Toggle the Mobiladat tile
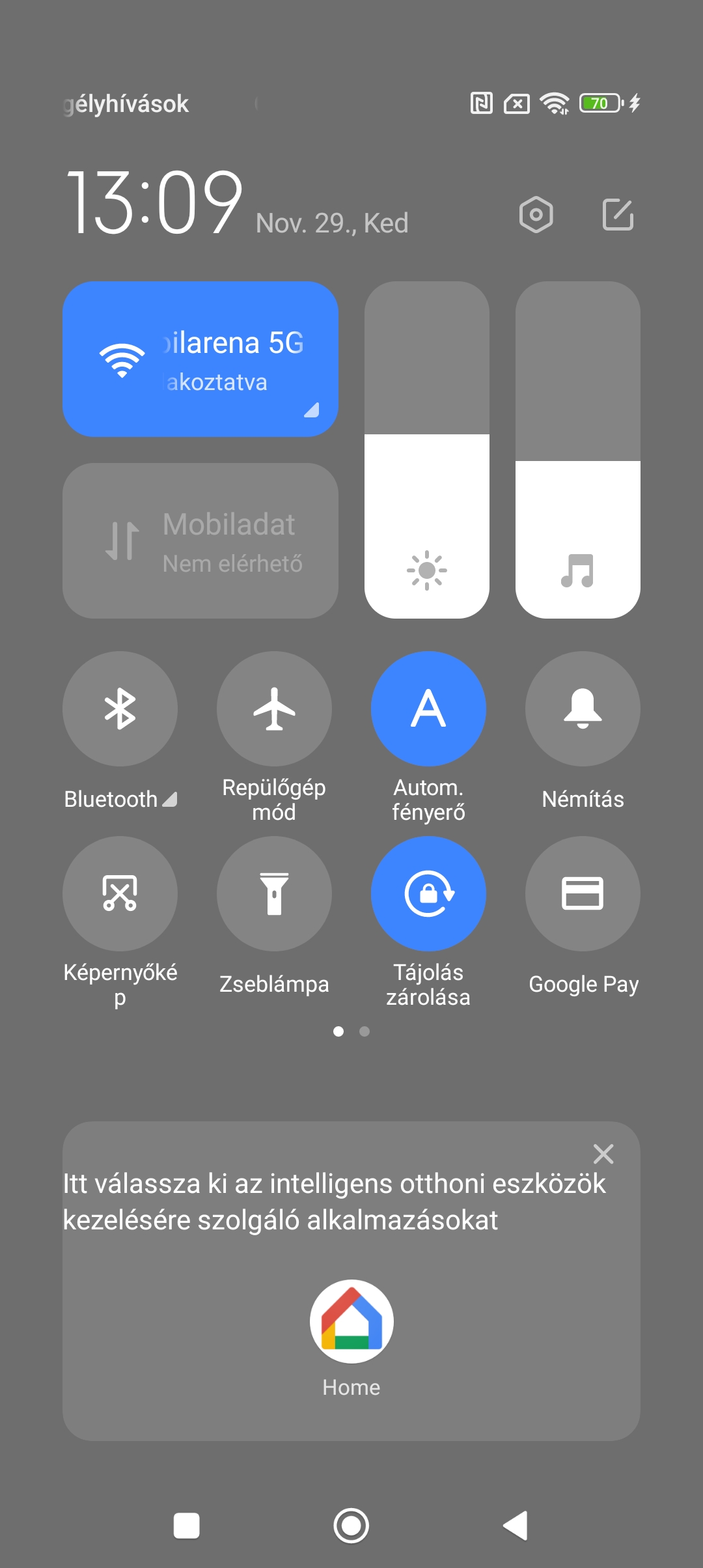 click(x=200, y=540)
